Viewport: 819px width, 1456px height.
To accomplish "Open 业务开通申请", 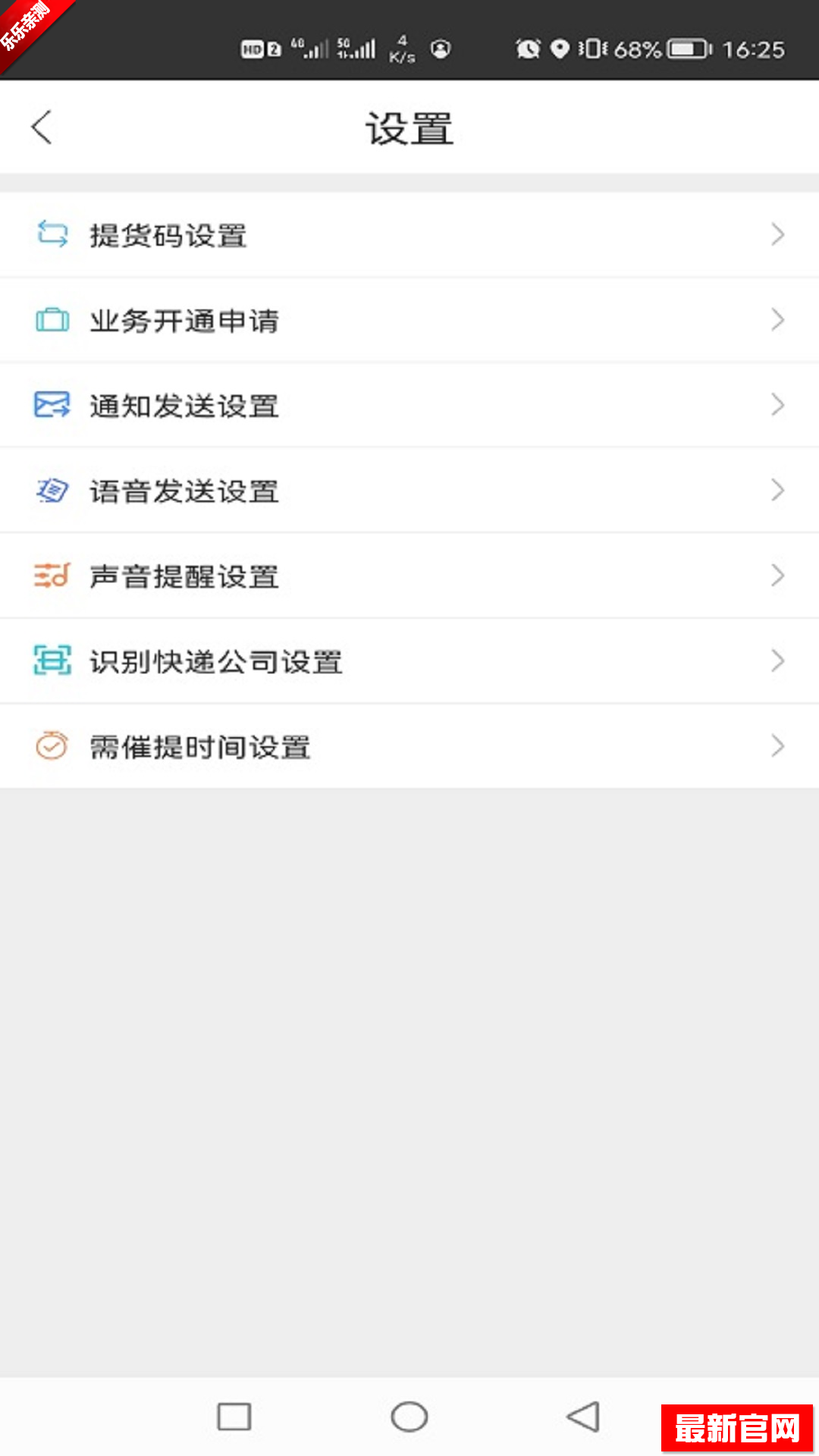I will click(x=409, y=320).
